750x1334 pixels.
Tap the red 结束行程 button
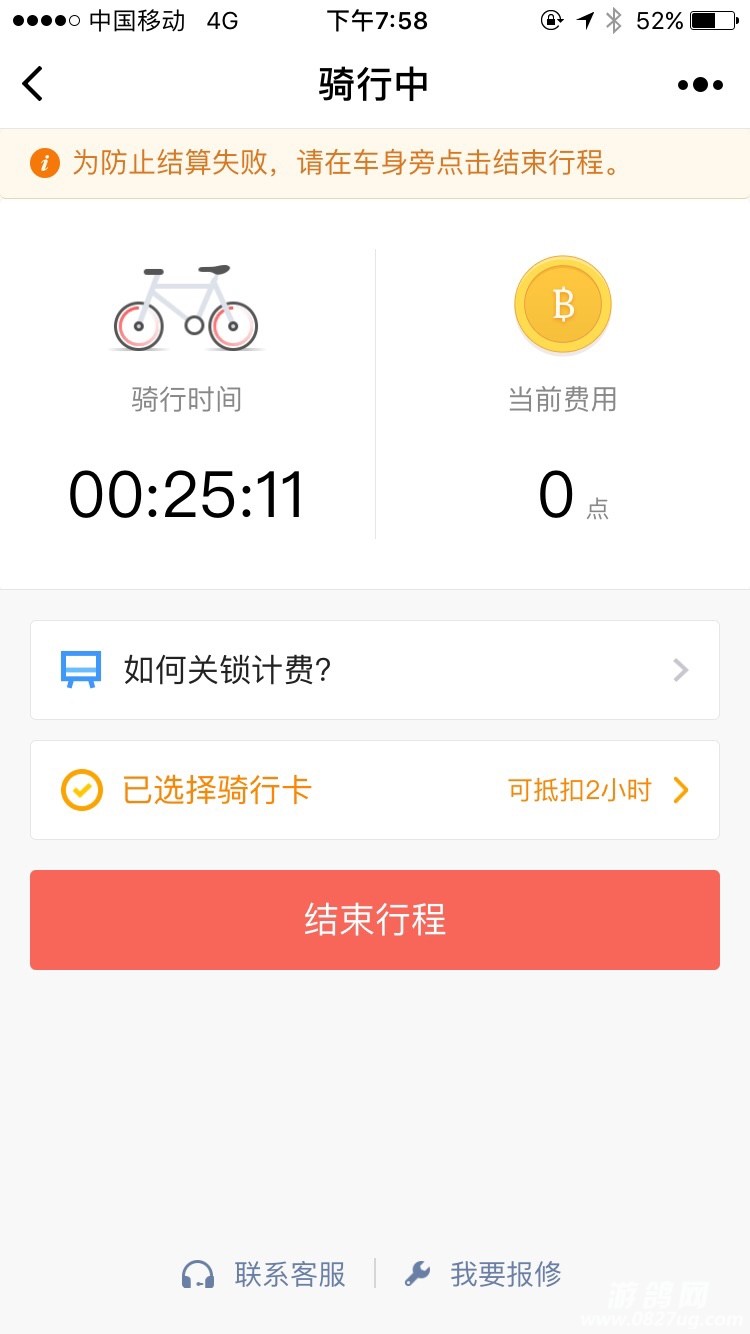click(375, 920)
